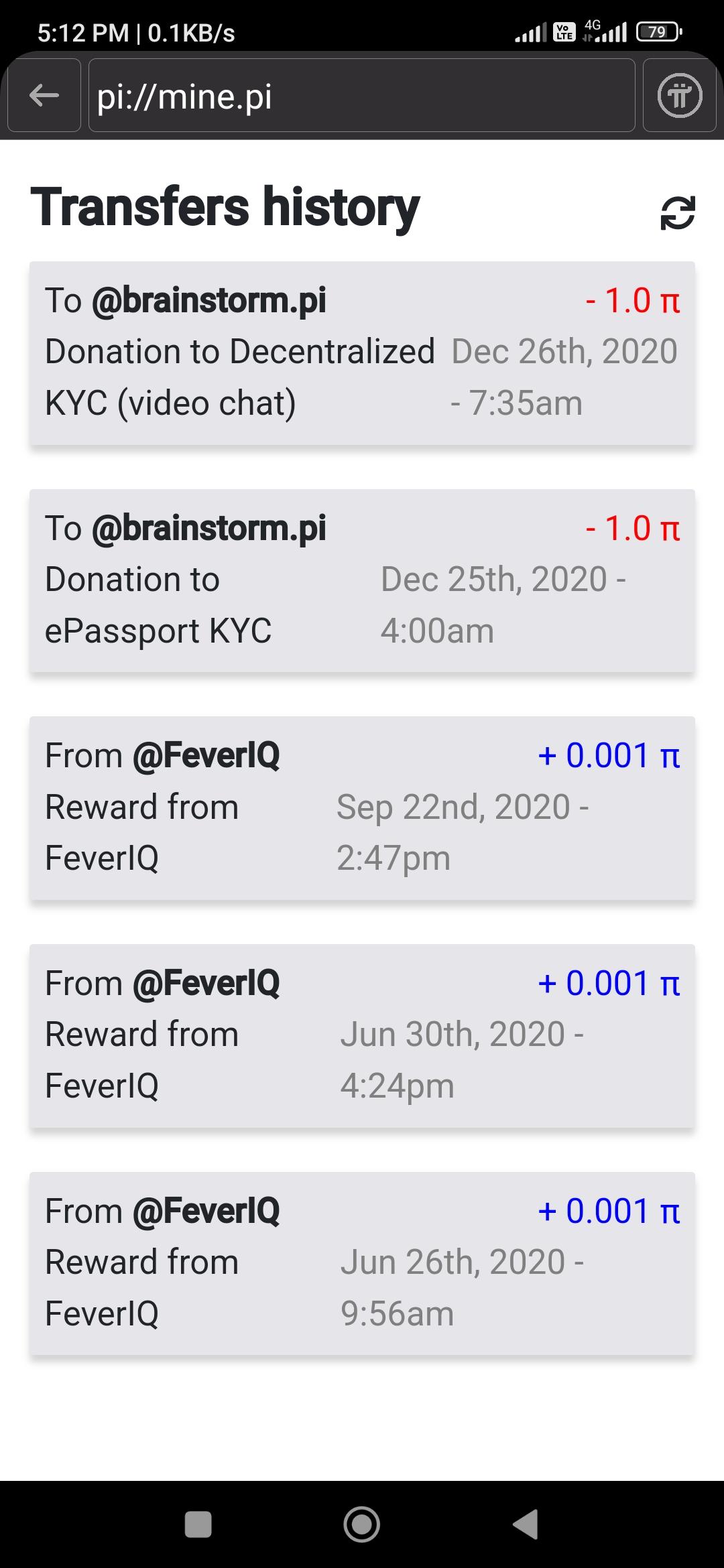Open recent apps with the square button
The width and height of the screenshot is (724, 1568).
[198, 1524]
